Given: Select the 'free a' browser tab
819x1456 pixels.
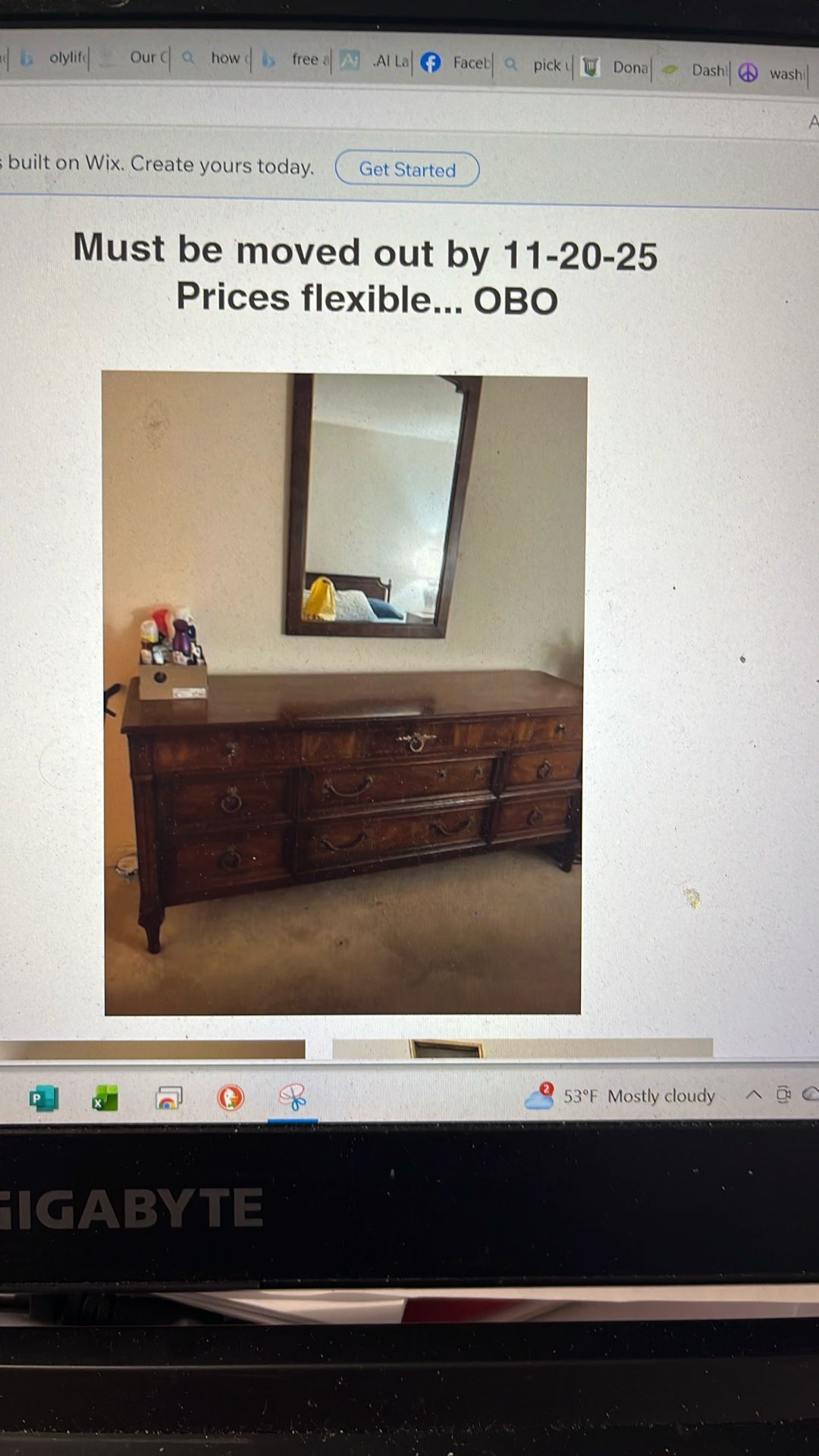Looking at the screenshot, I should [x=306, y=60].
